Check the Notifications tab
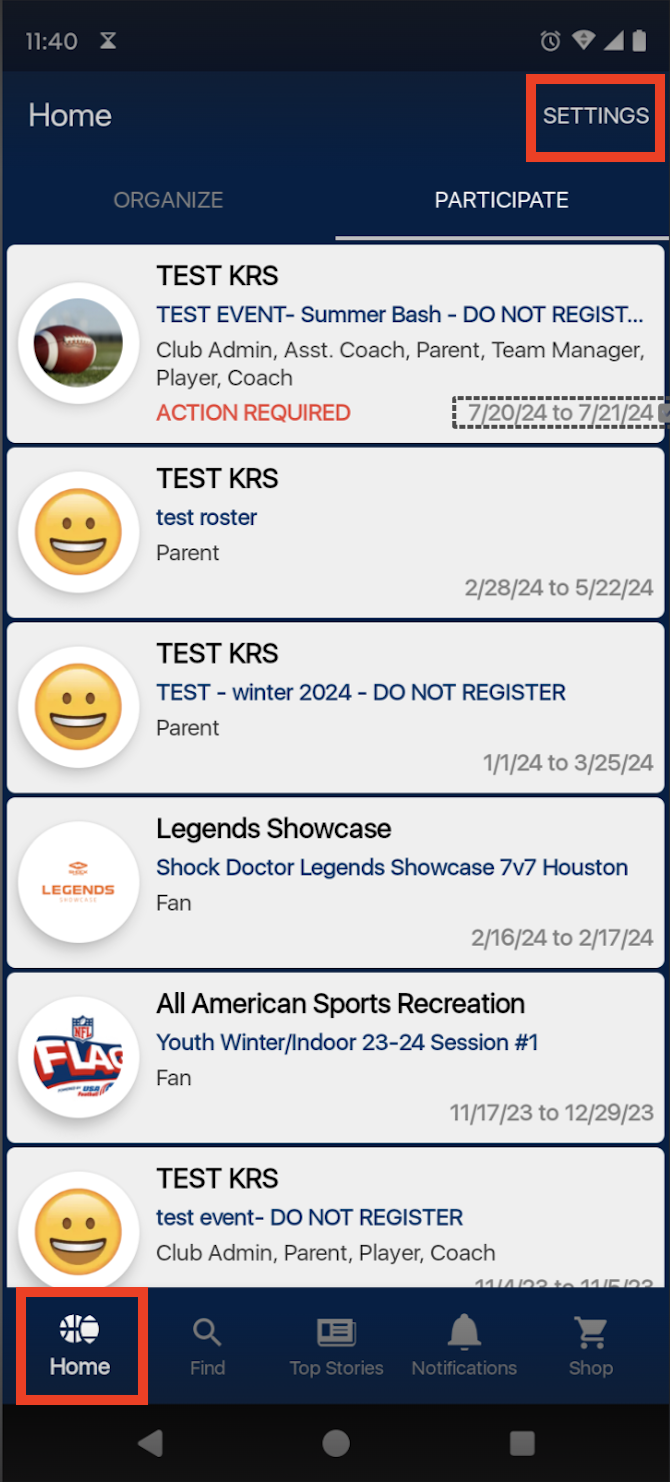The height and width of the screenshot is (1482, 670). [x=464, y=1346]
